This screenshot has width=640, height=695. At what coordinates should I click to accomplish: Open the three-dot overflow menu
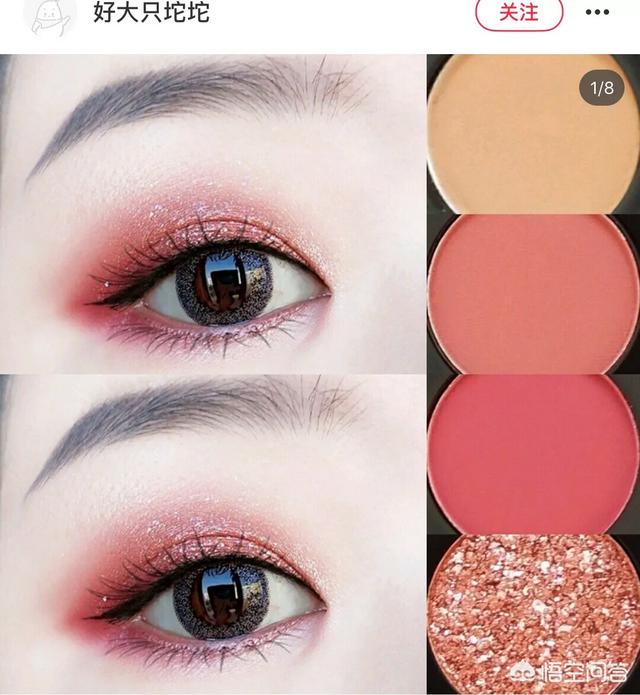[597, 13]
